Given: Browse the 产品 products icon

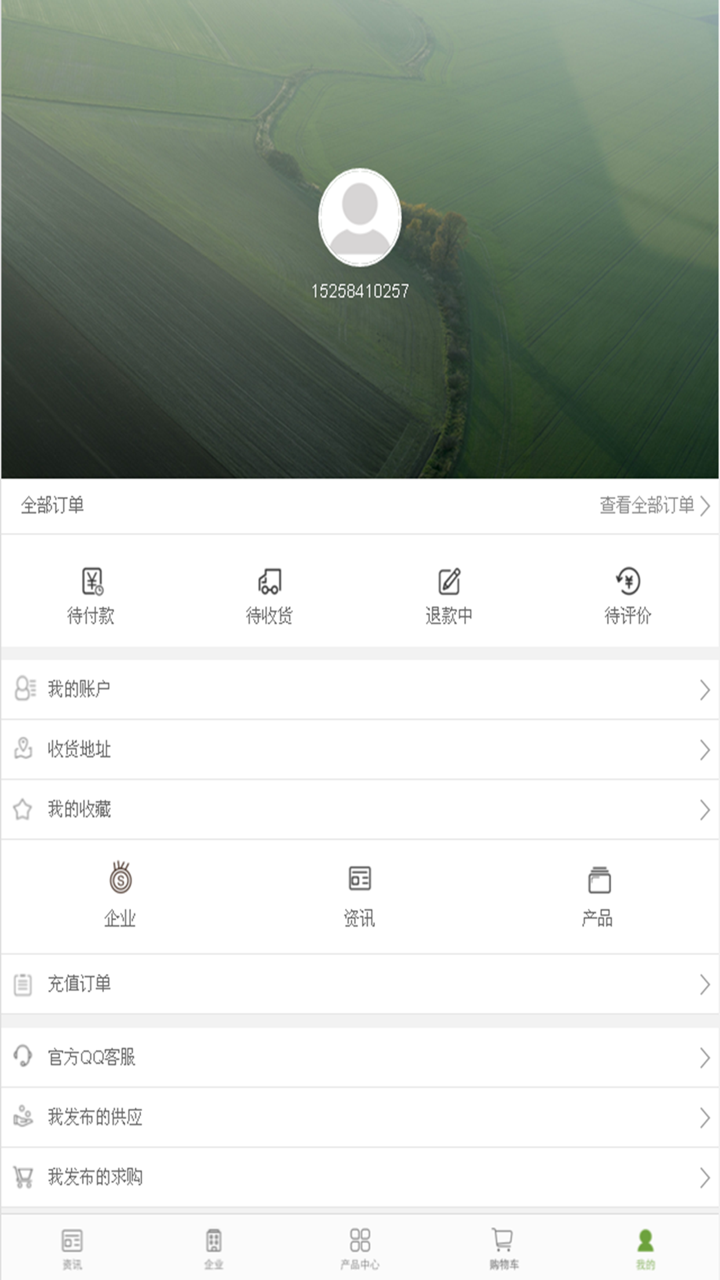Looking at the screenshot, I should point(597,890).
